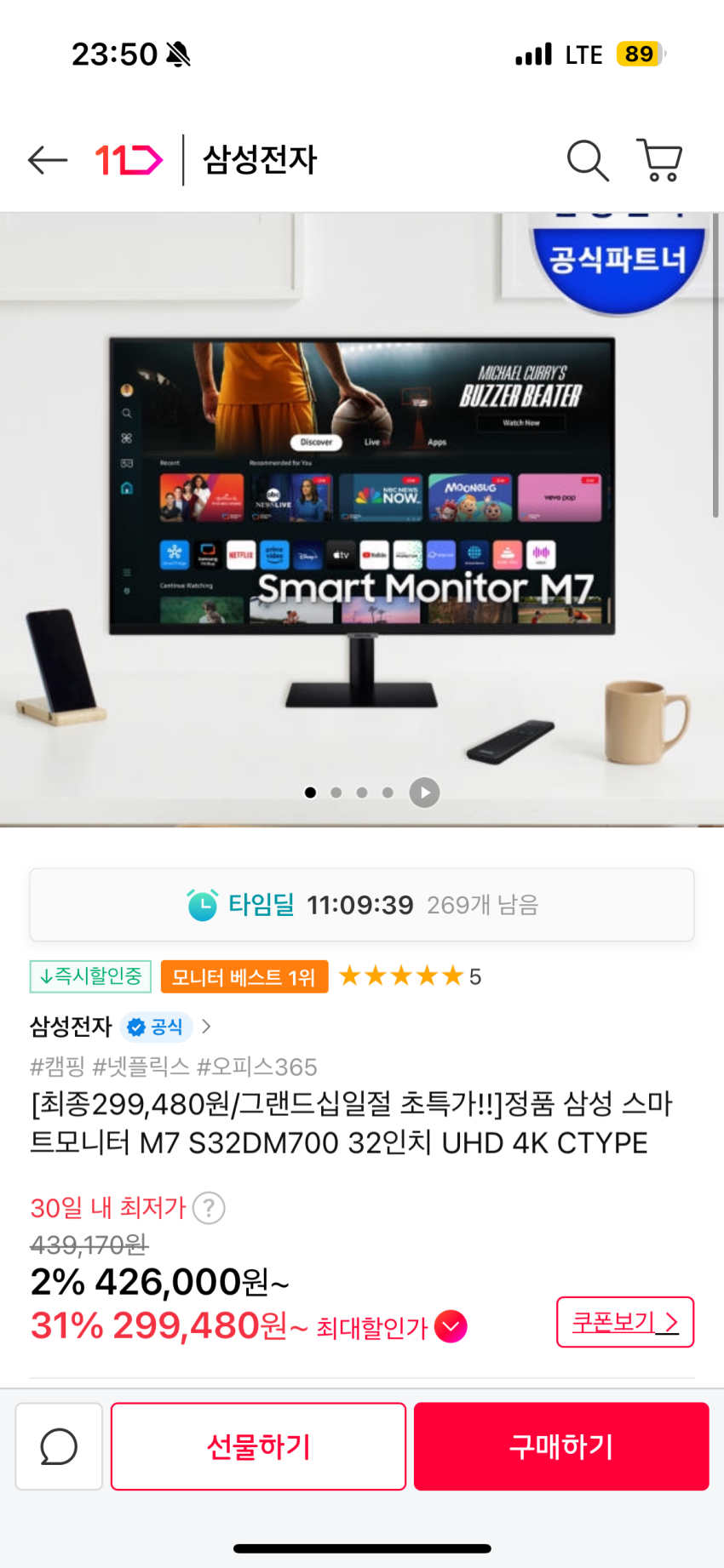
Task: Play the product video
Action: 424,793
